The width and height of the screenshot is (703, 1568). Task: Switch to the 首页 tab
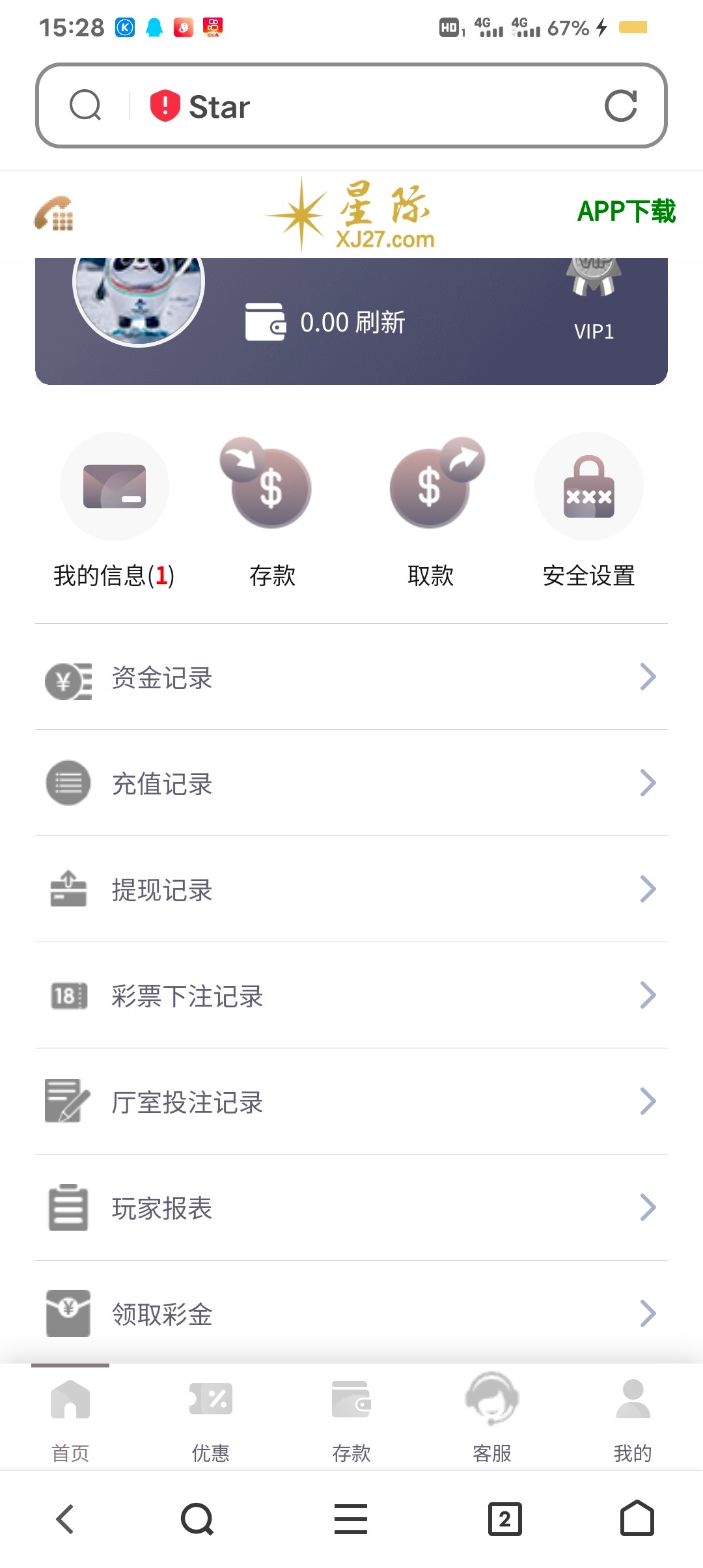70,1420
